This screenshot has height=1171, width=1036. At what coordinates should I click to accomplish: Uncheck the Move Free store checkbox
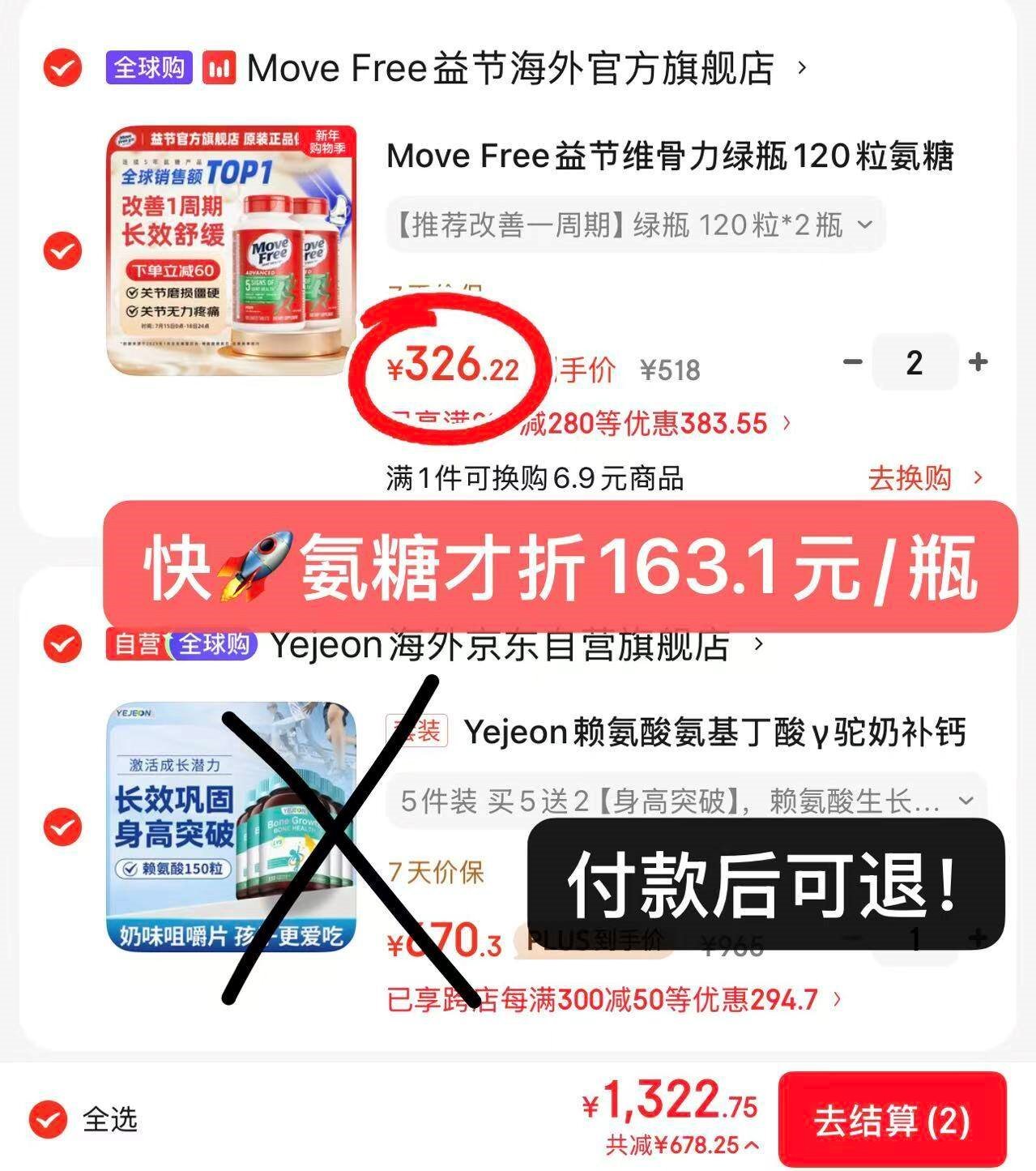point(62,68)
